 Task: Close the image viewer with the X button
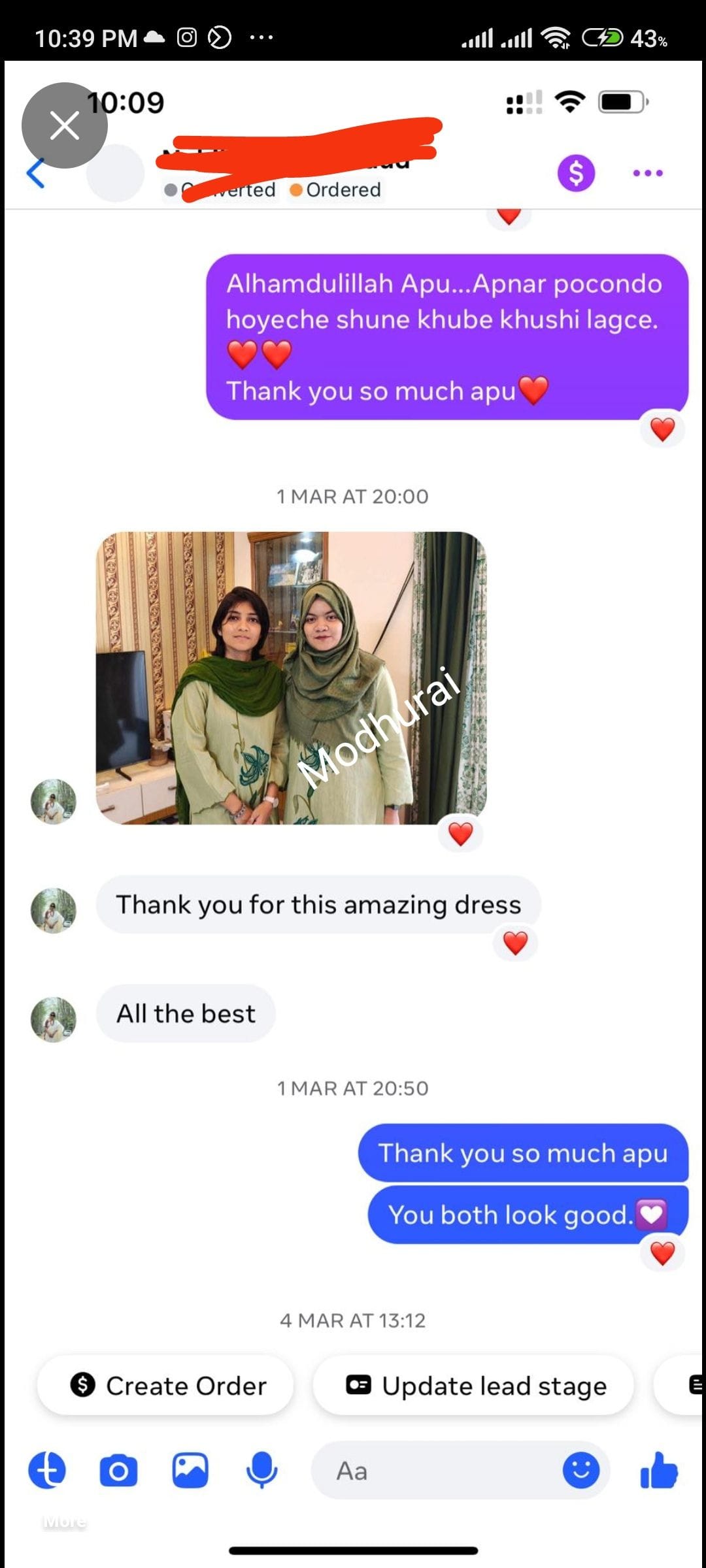click(x=64, y=125)
